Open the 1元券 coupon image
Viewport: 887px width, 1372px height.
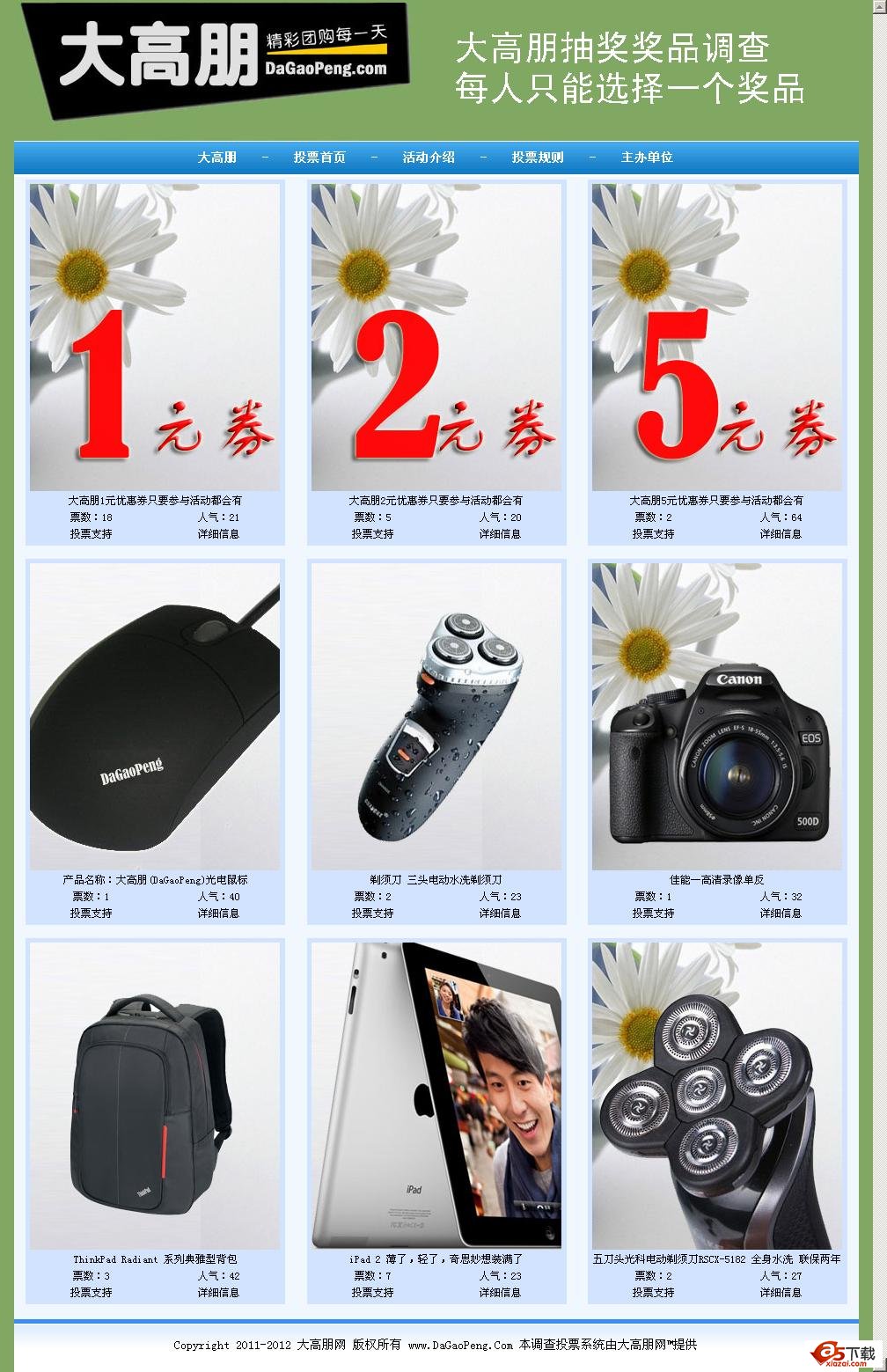point(155,337)
